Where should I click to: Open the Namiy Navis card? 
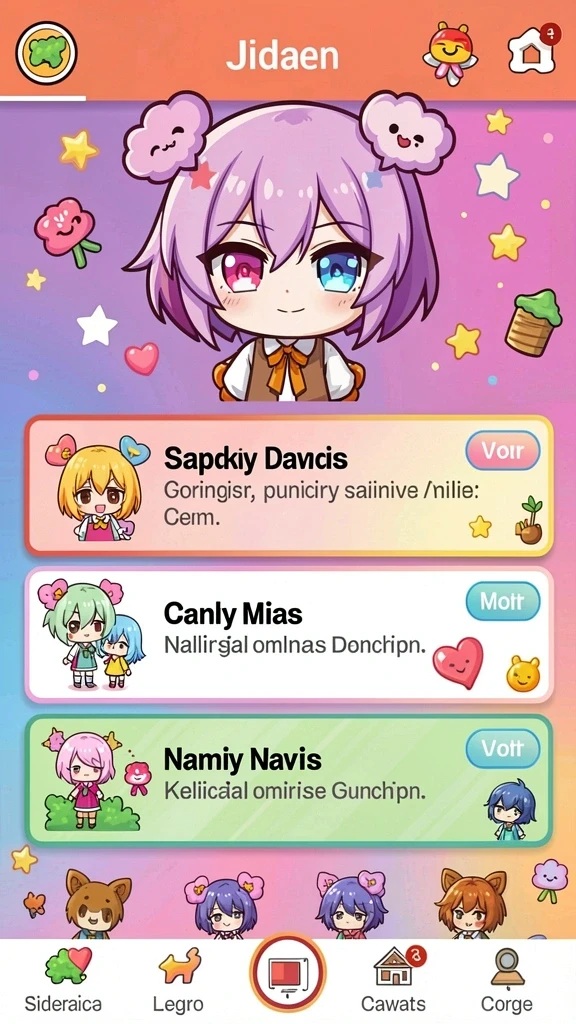pyautogui.click(x=289, y=781)
